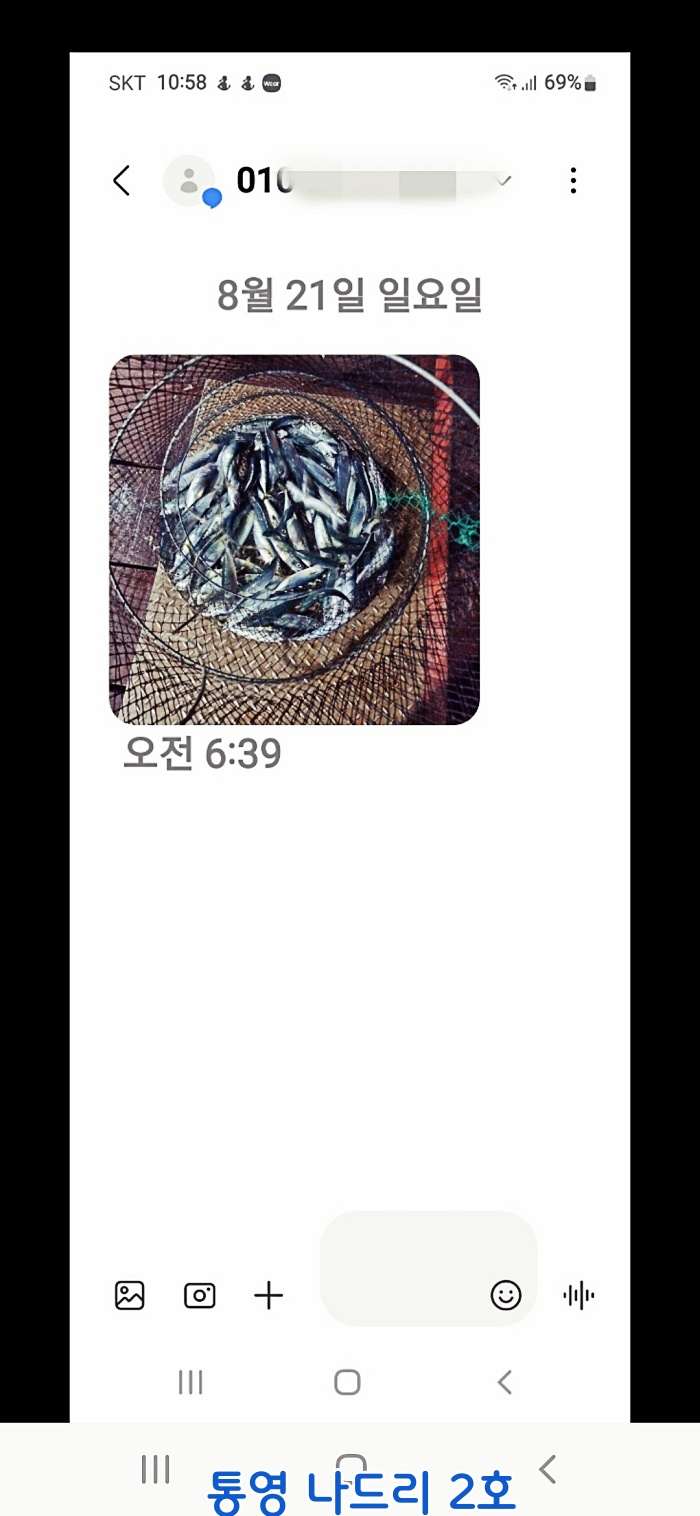Attach an image from the gallery

pos(130,1296)
